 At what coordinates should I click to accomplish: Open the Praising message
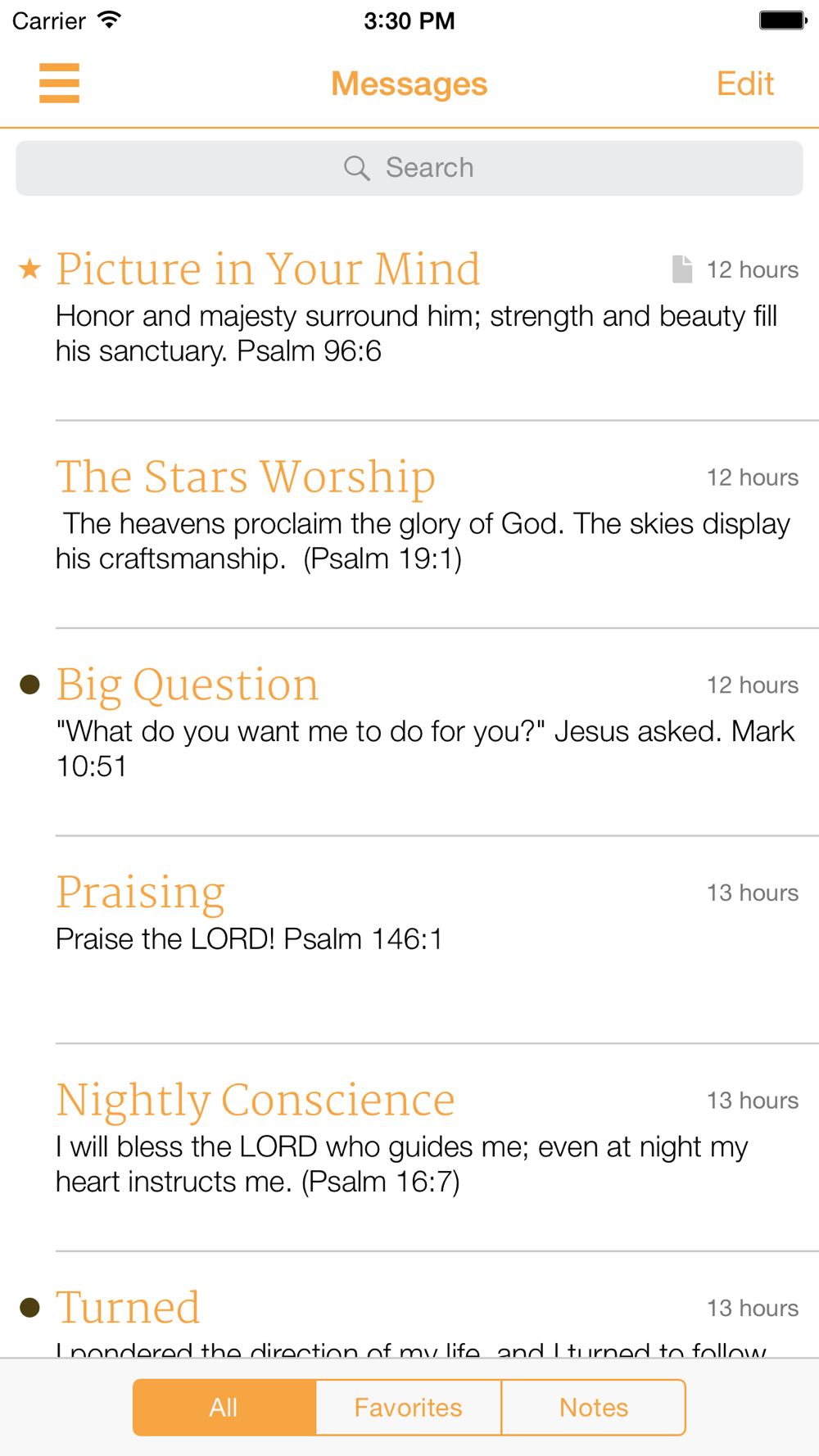pyautogui.click(x=409, y=940)
